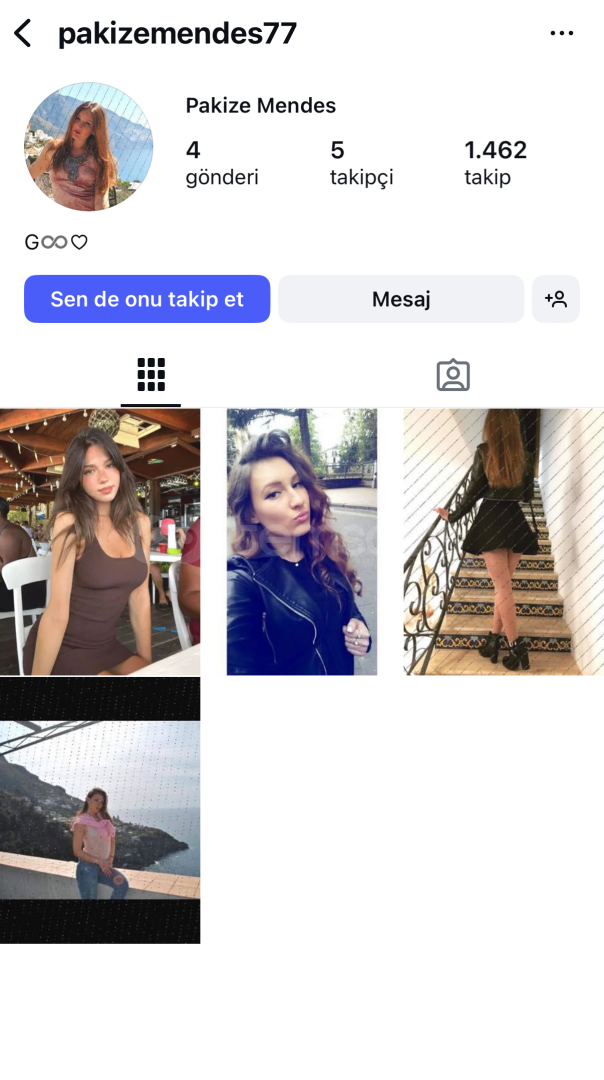Tap the Mesaj button
604x1080 pixels.
(x=401, y=299)
